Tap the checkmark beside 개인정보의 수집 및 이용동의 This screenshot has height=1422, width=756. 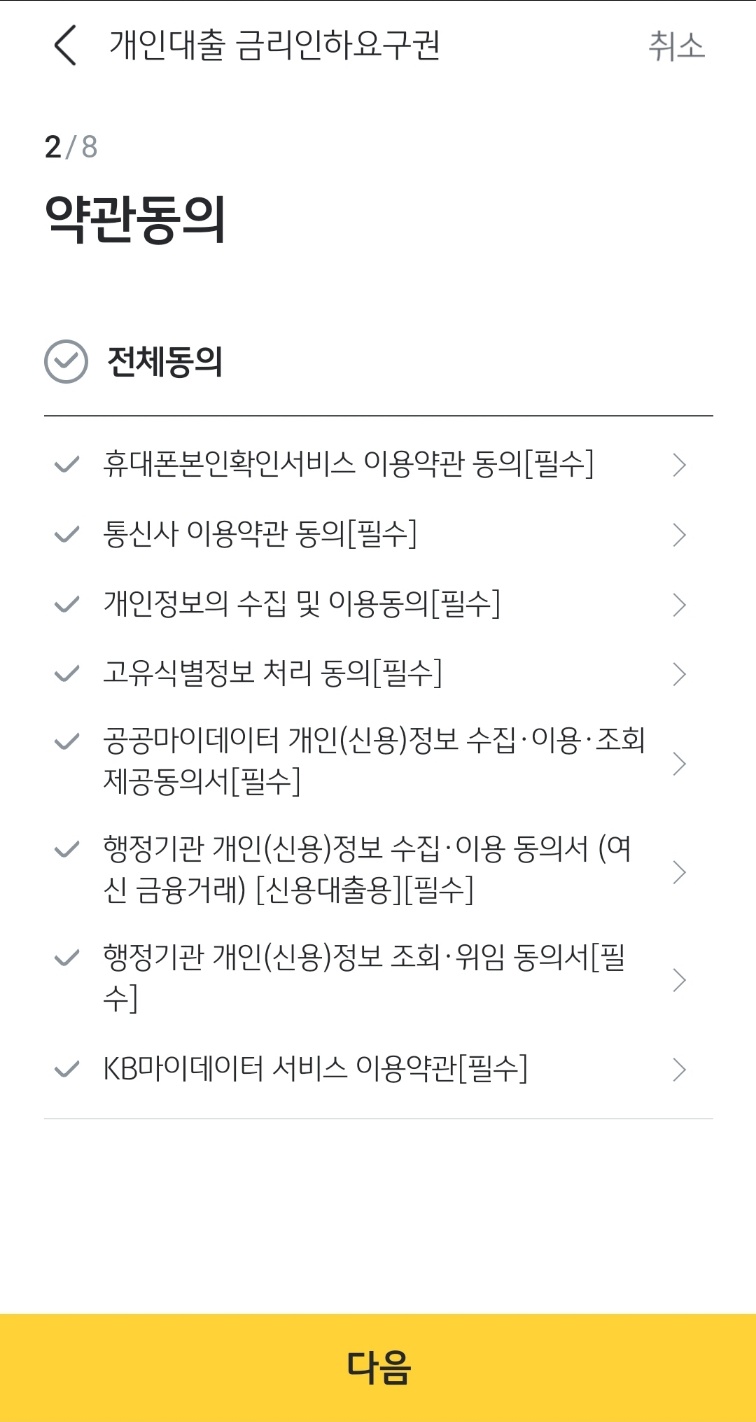tap(66, 604)
